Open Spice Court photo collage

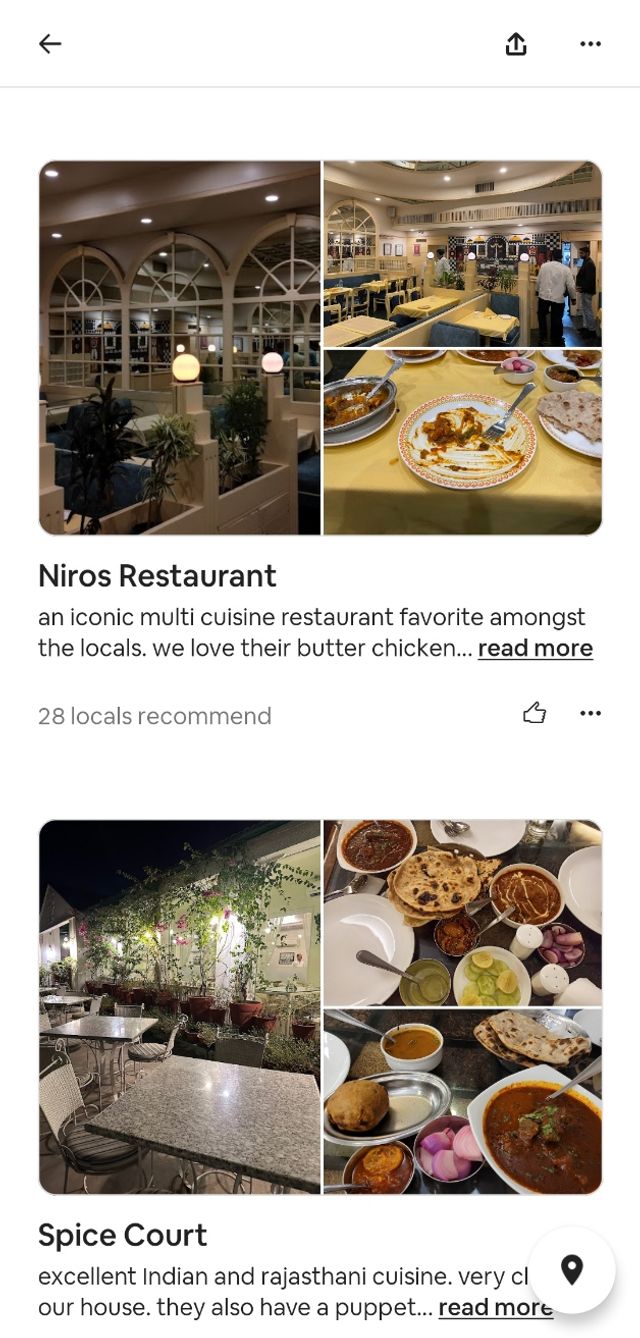tap(320, 1007)
